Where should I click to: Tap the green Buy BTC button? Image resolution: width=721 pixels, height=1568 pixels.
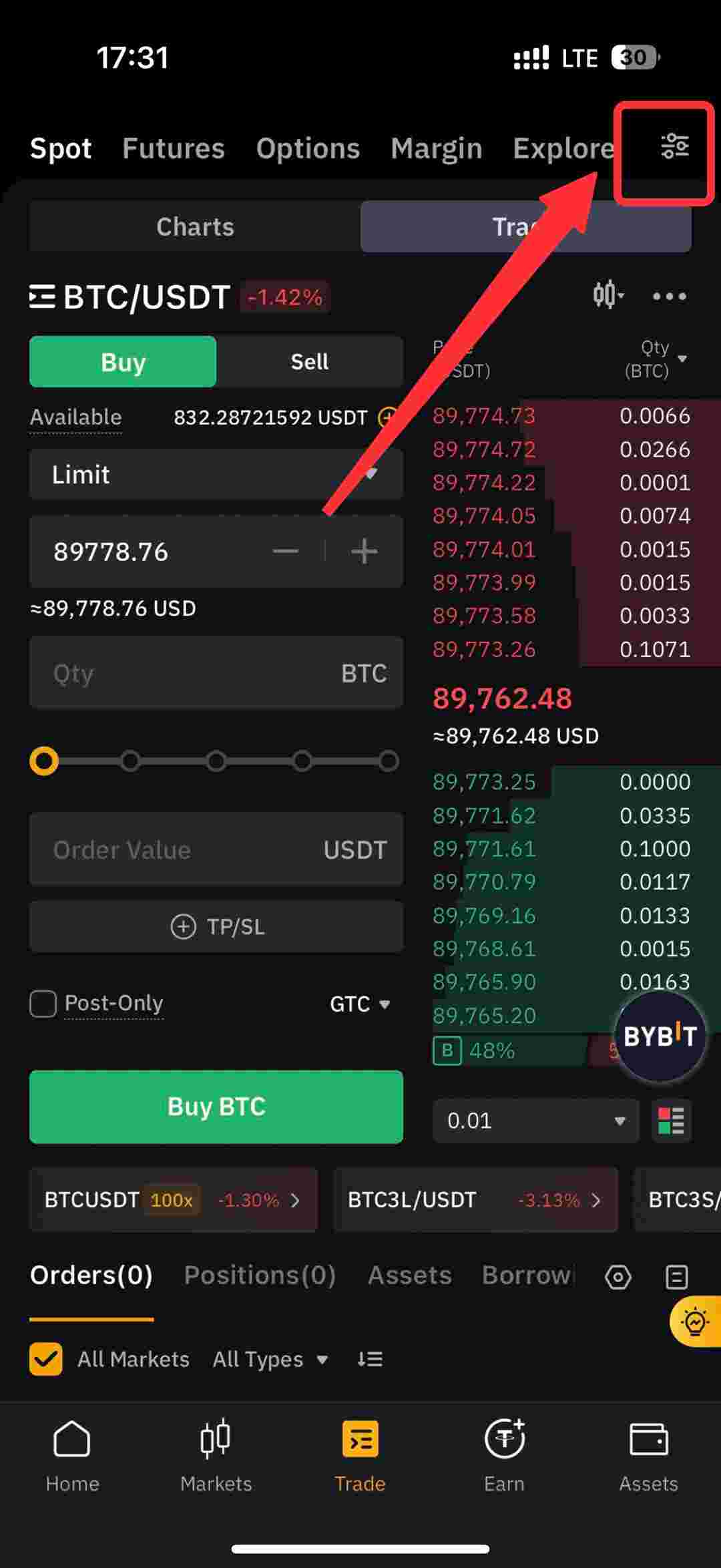click(x=216, y=1107)
